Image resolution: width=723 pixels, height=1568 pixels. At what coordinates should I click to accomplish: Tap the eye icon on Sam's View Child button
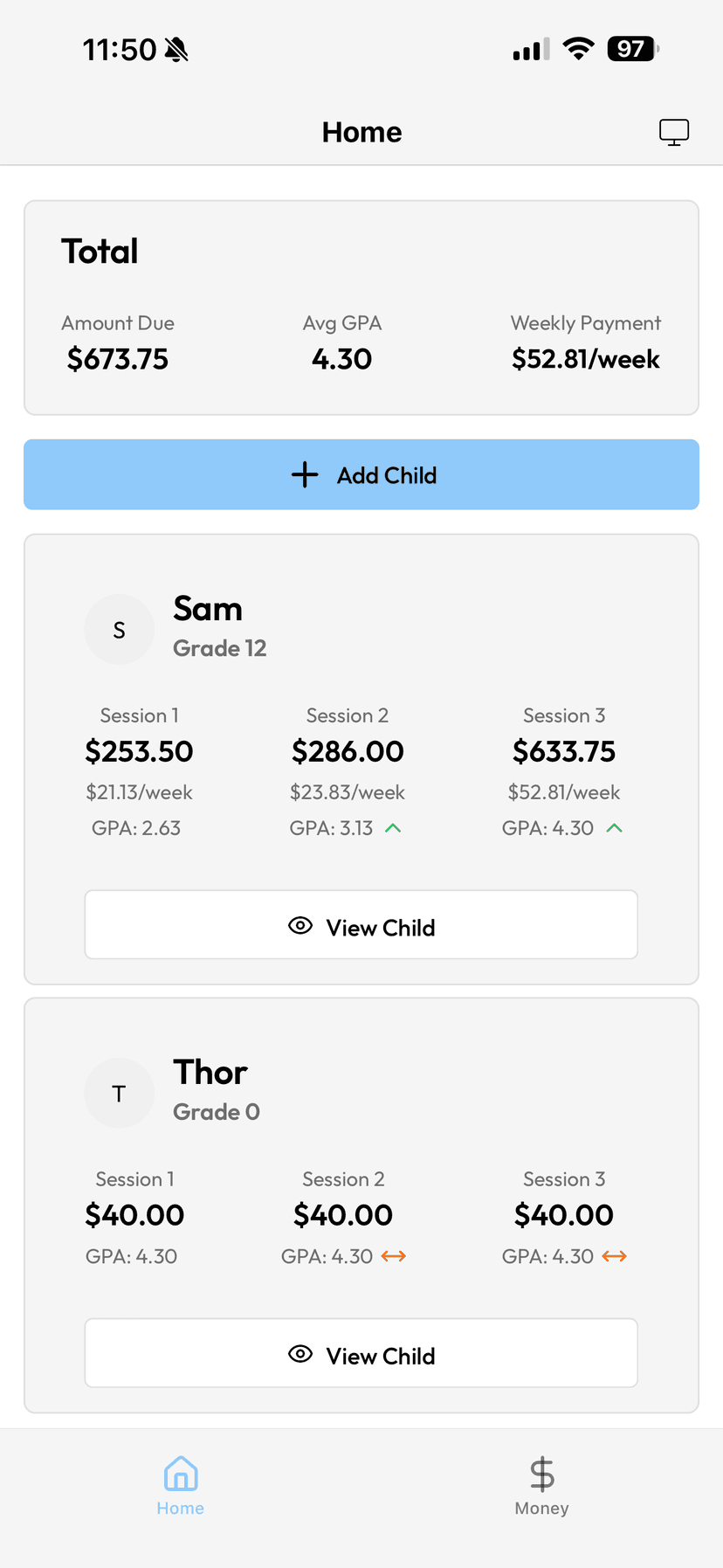[x=300, y=925]
